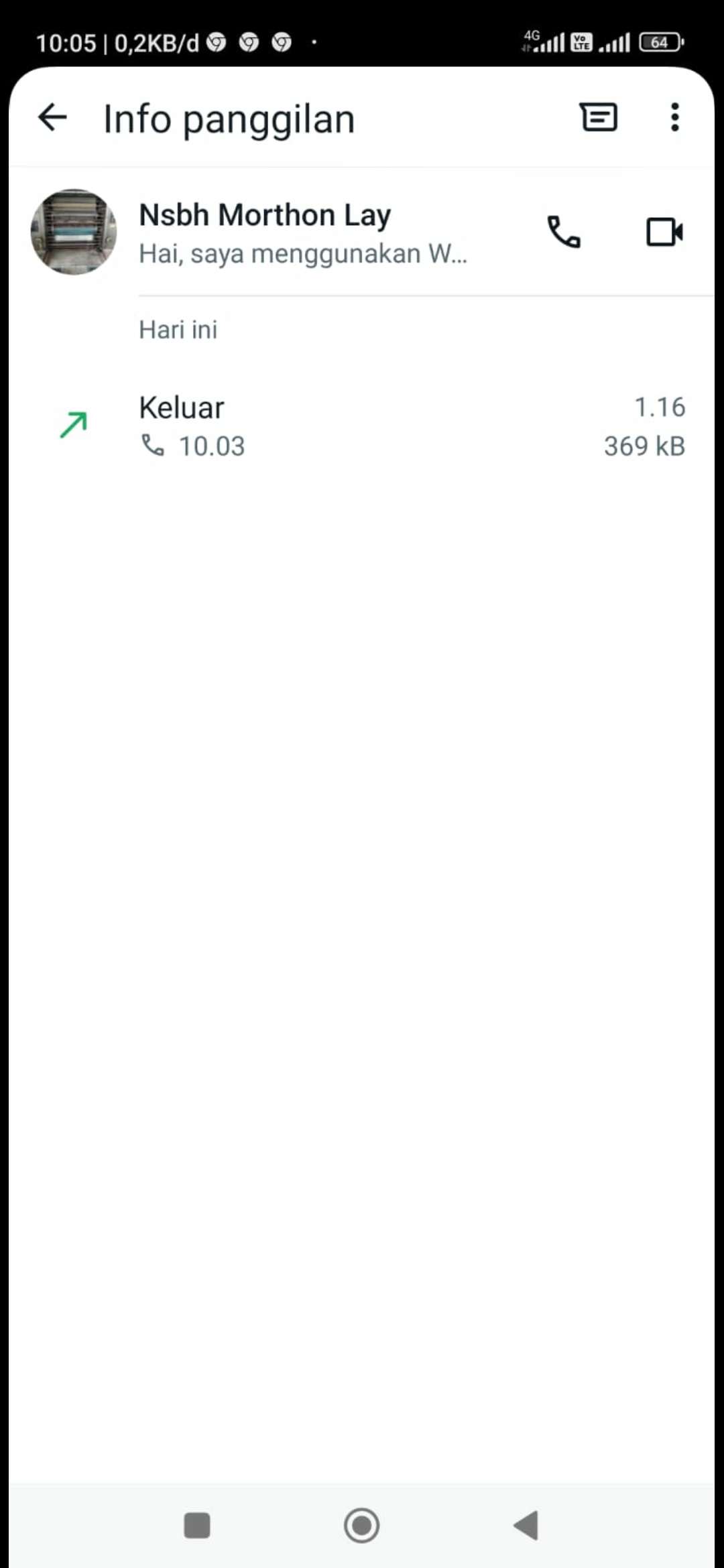
Task: Open recent apps via square button
Action: click(x=197, y=1526)
